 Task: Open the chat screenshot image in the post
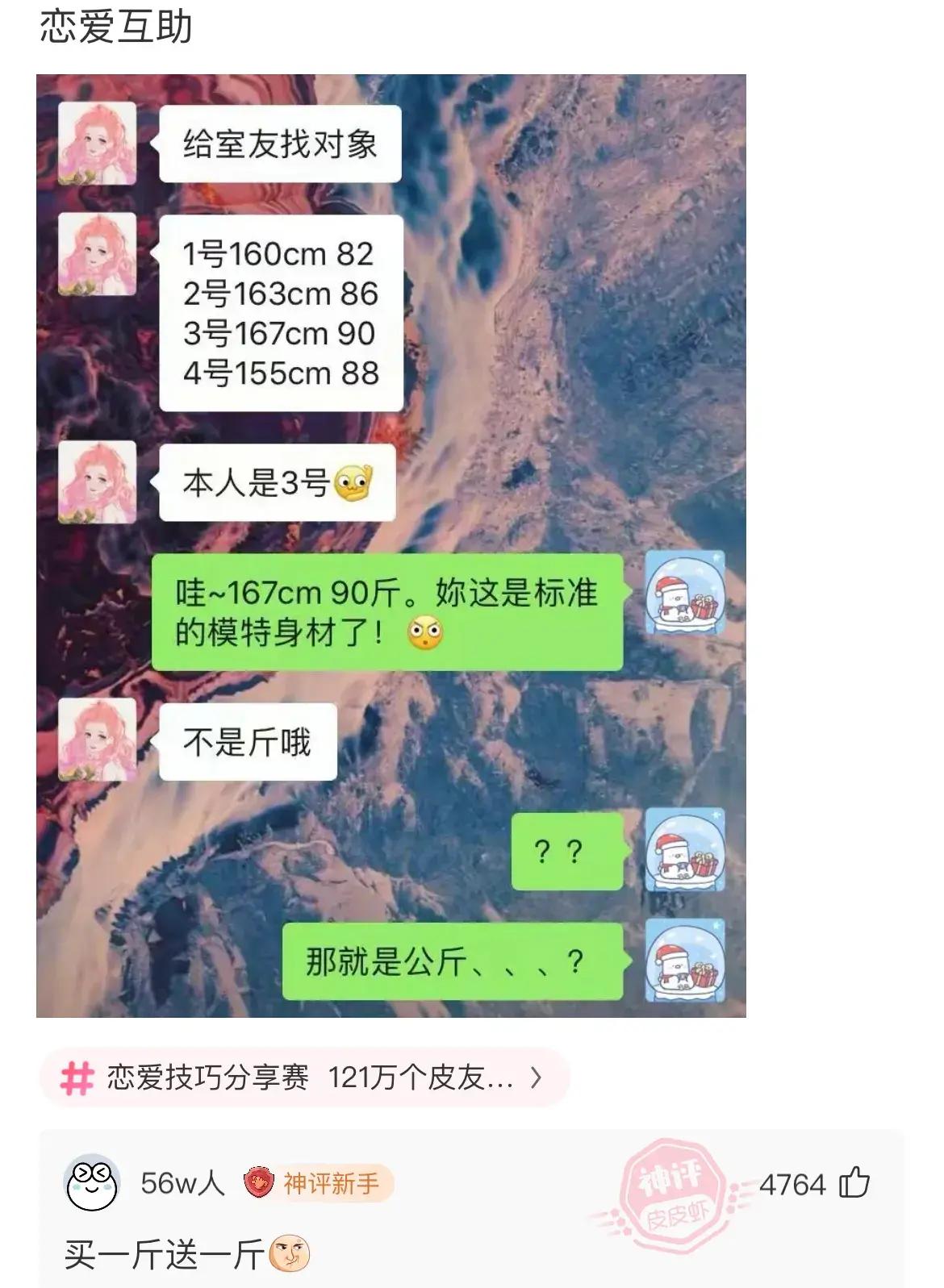[x=391, y=545]
